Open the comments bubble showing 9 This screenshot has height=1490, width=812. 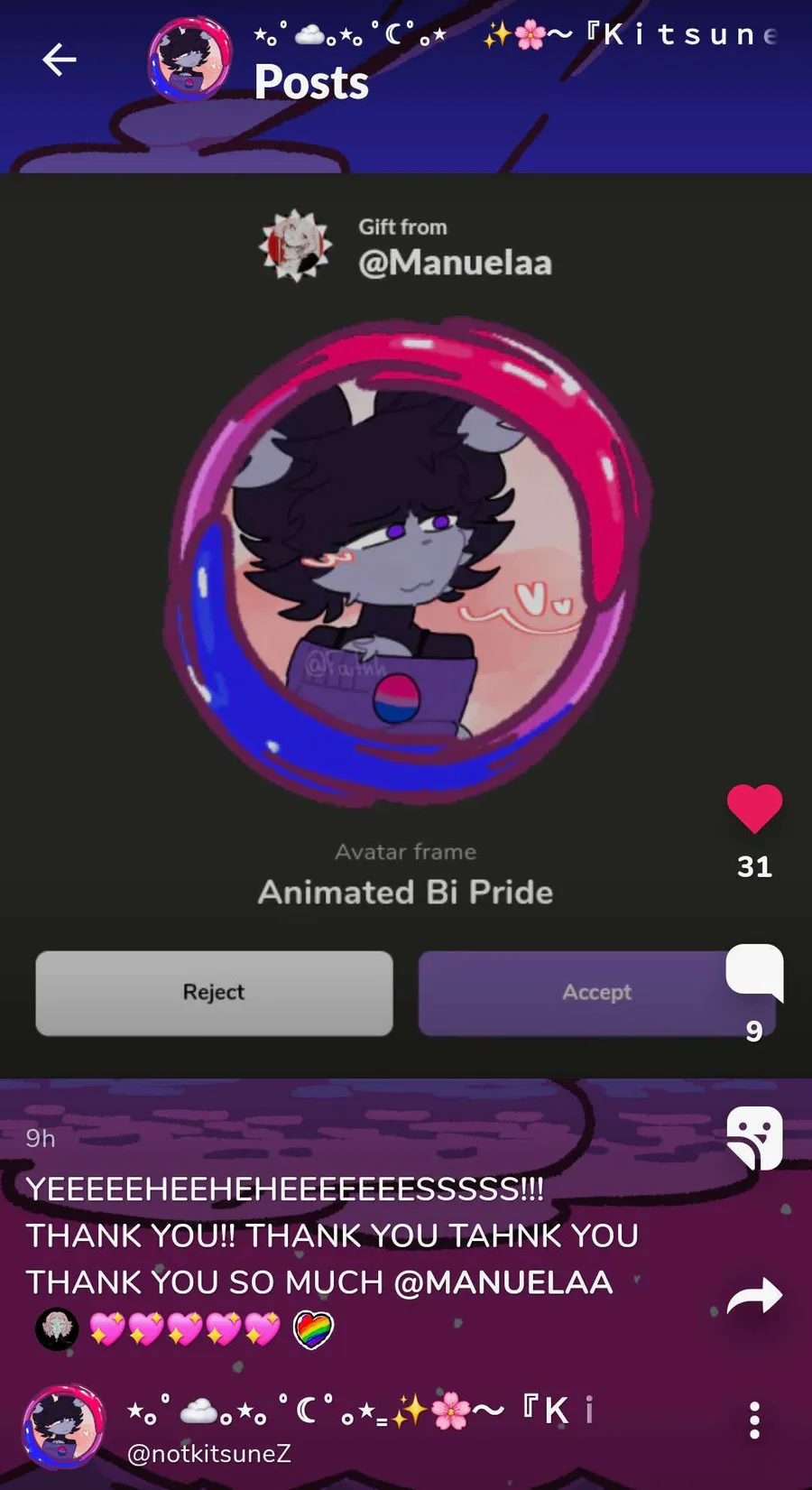pyautogui.click(x=755, y=973)
